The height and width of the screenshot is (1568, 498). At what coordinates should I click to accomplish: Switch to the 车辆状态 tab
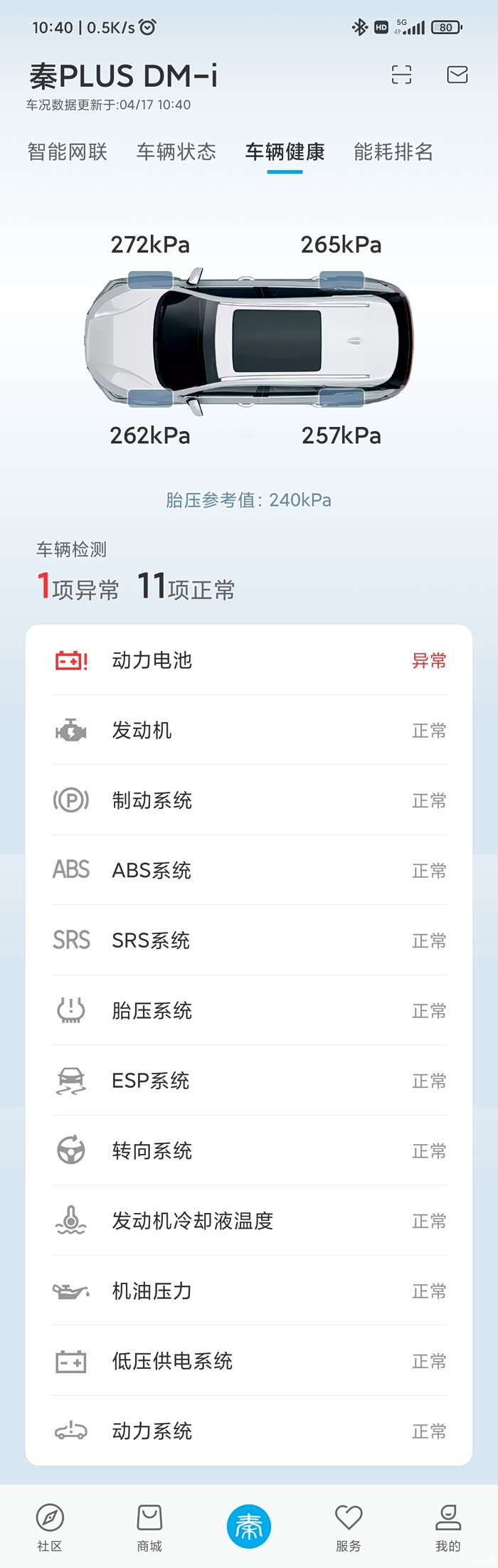pos(176,152)
